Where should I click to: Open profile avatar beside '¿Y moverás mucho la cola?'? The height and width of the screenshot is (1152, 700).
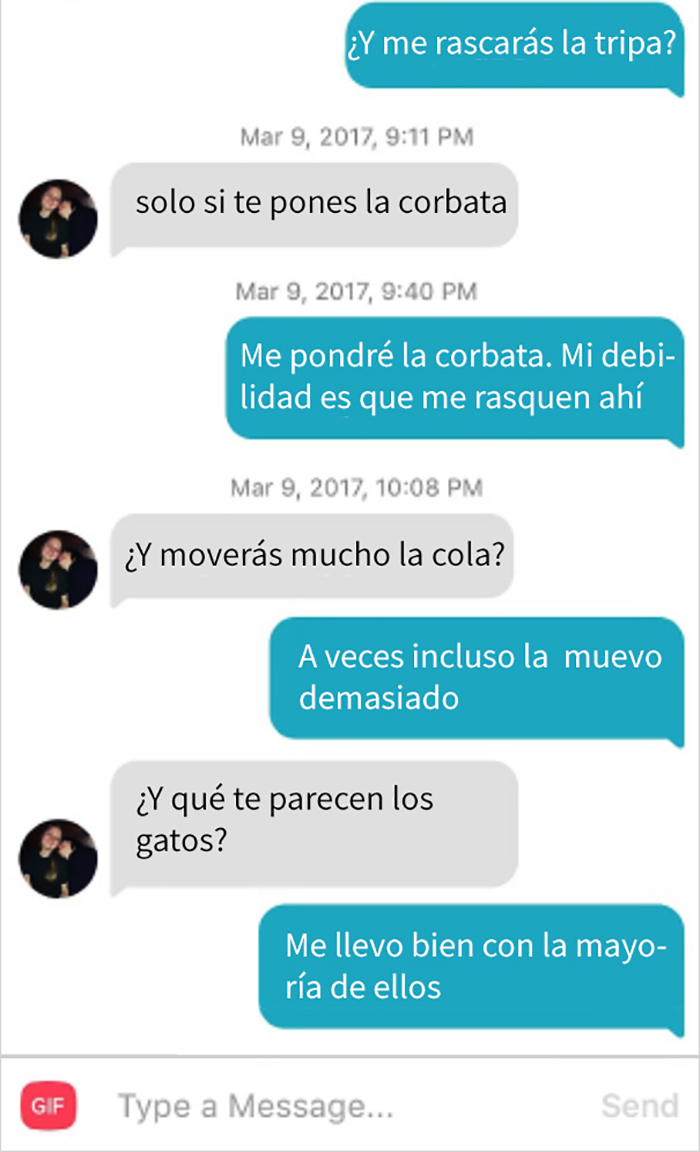[x=58, y=569]
